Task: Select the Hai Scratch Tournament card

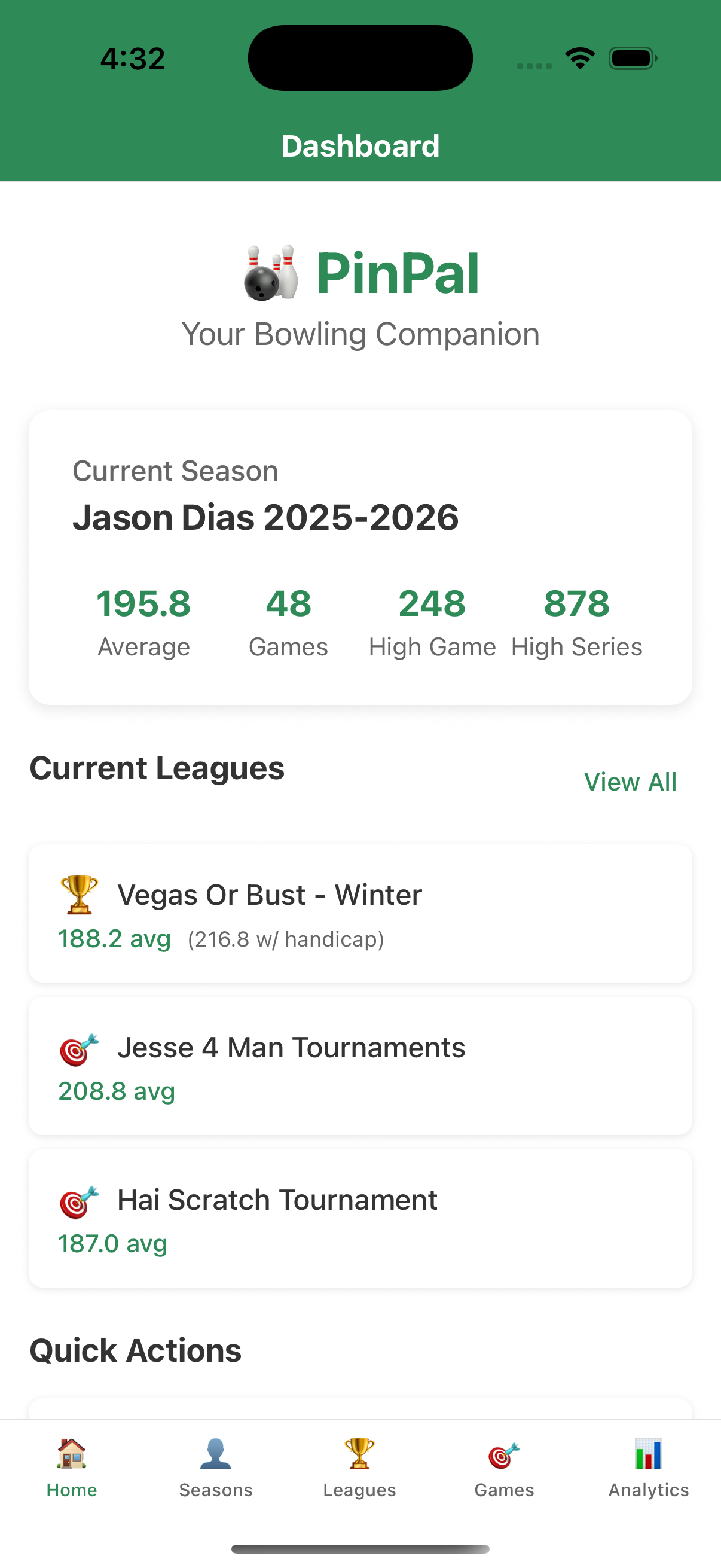Action: point(360,1218)
